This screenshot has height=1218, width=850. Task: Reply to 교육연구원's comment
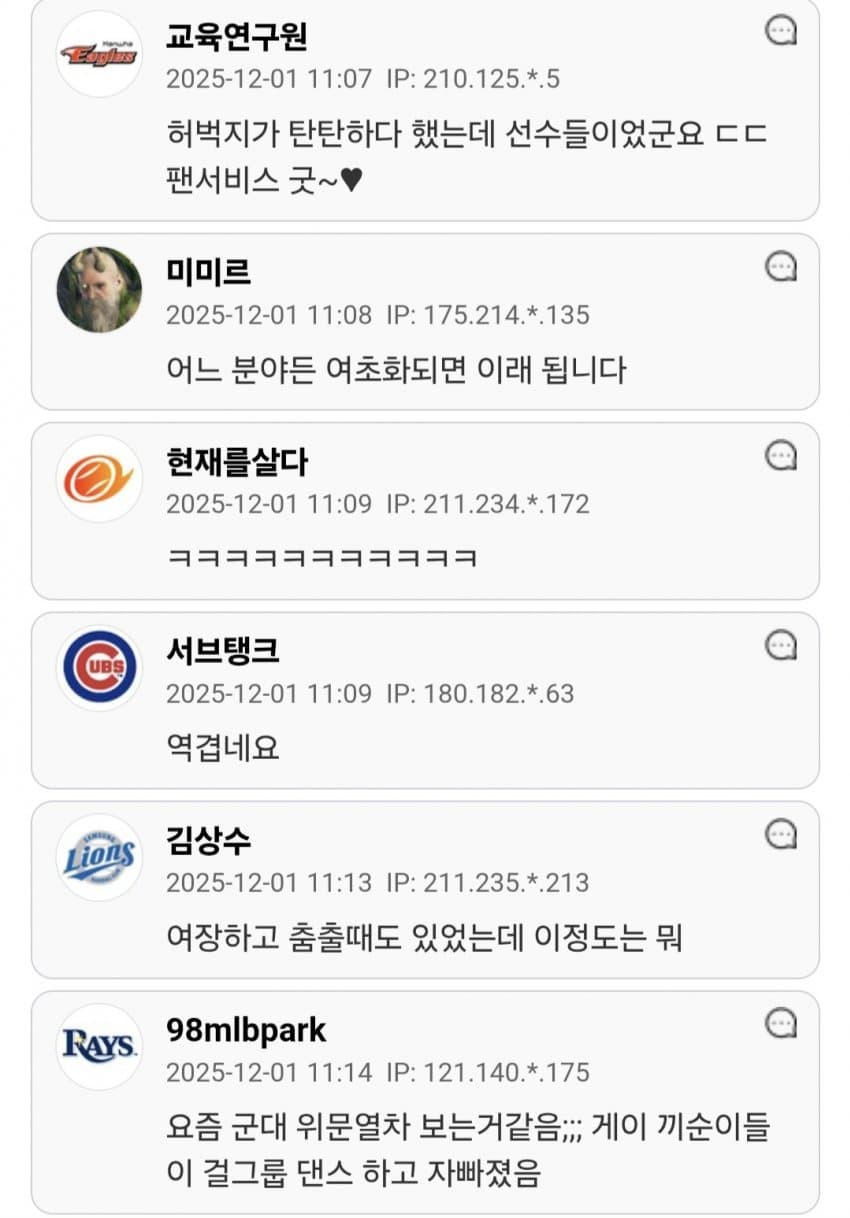click(780, 32)
